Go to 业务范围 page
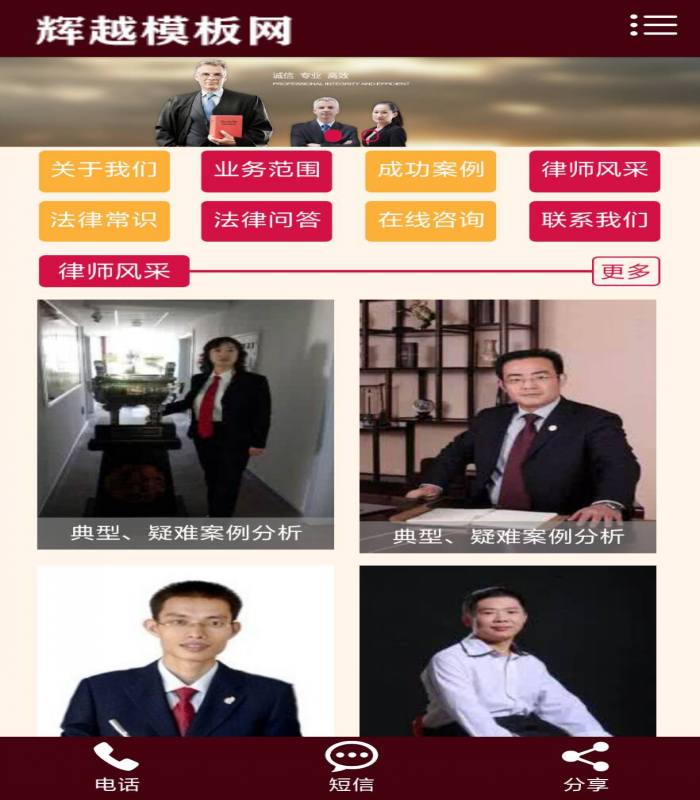Viewport: 700px width, 800px height. click(x=266, y=171)
